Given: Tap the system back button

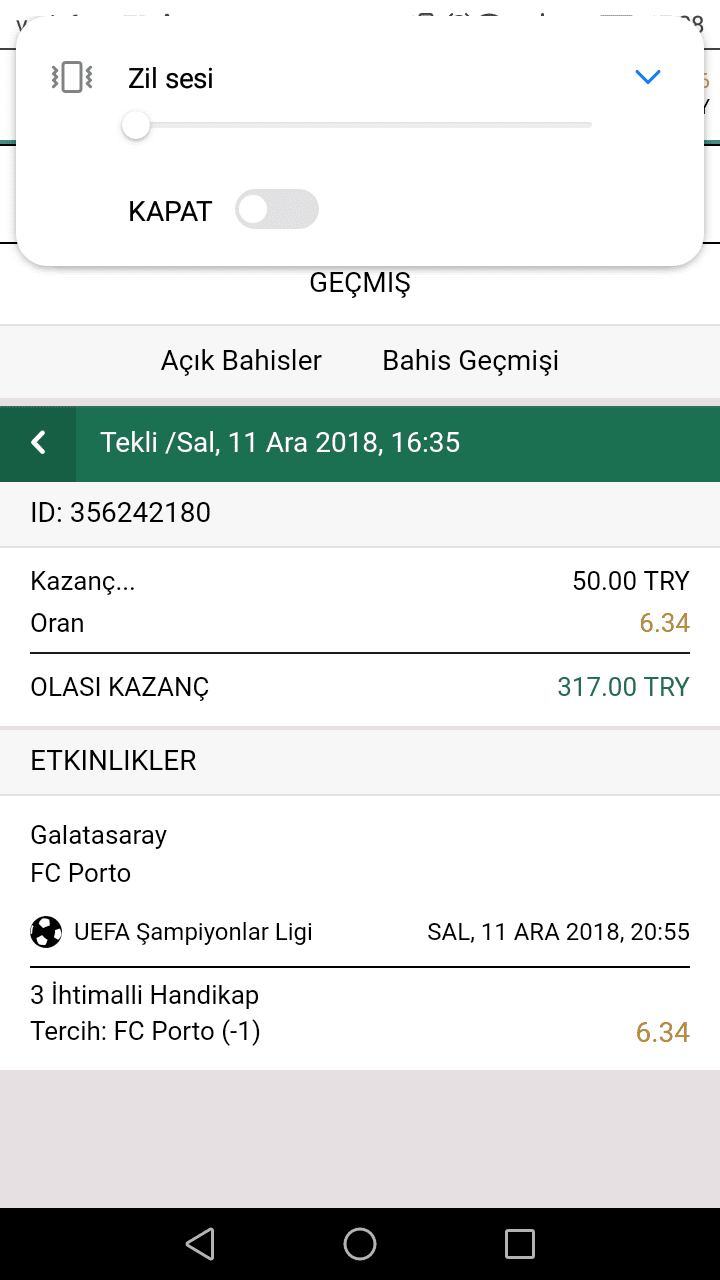Looking at the screenshot, I should pyautogui.click(x=200, y=1244).
